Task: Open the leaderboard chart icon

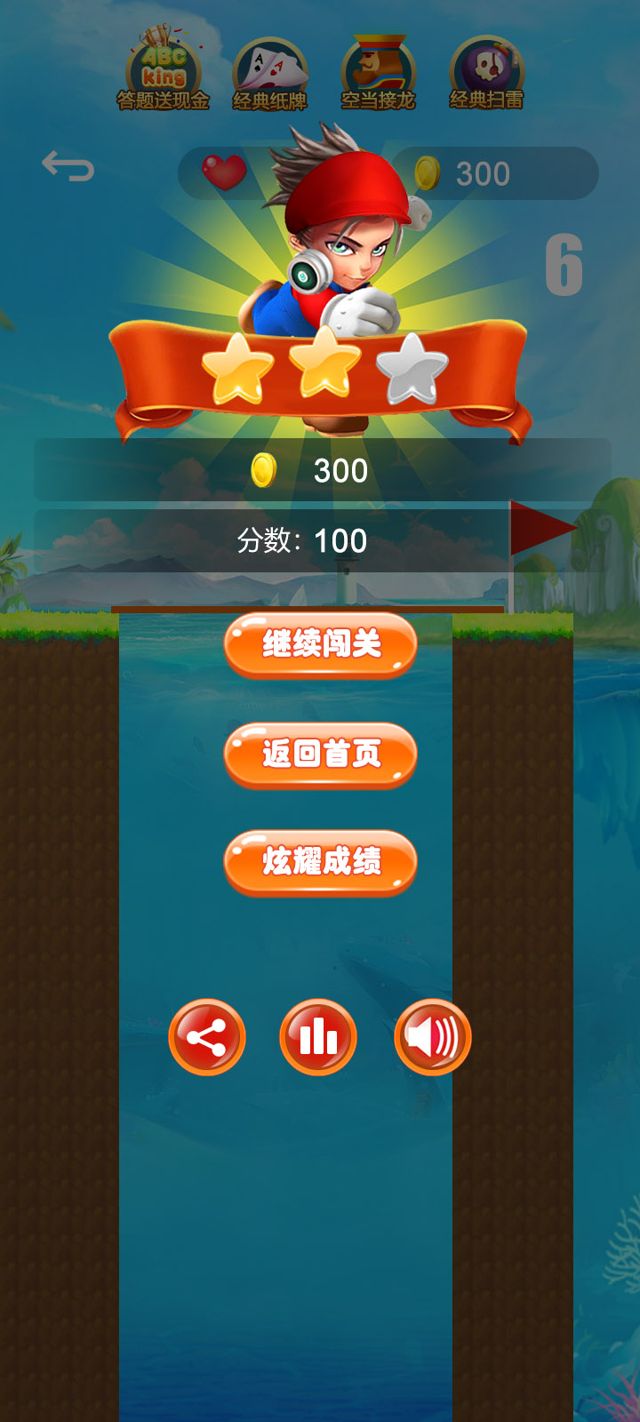Action: click(318, 1038)
